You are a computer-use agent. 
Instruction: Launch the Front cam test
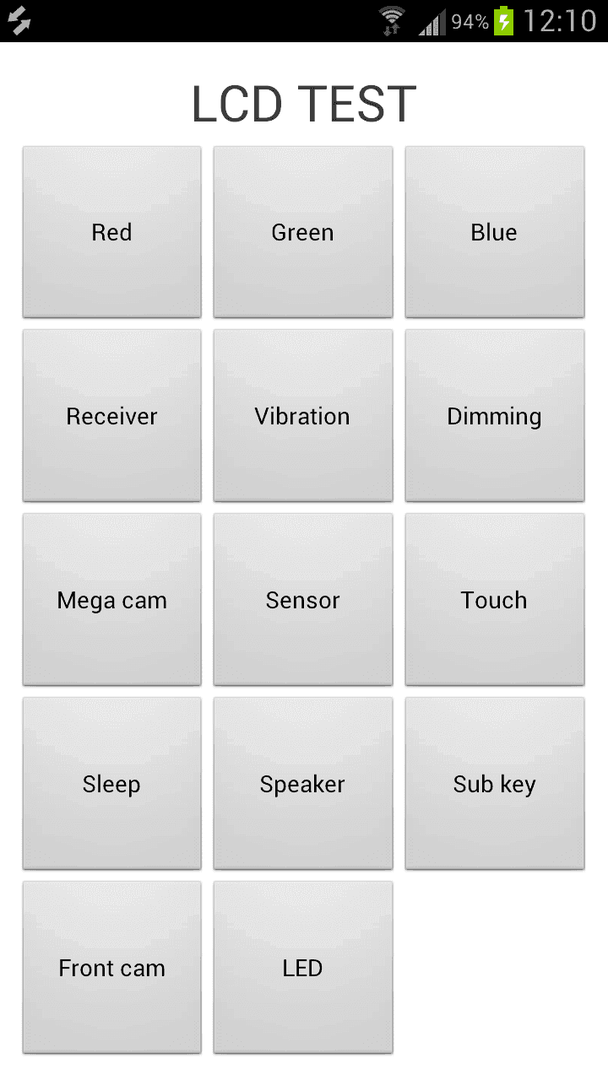112,968
